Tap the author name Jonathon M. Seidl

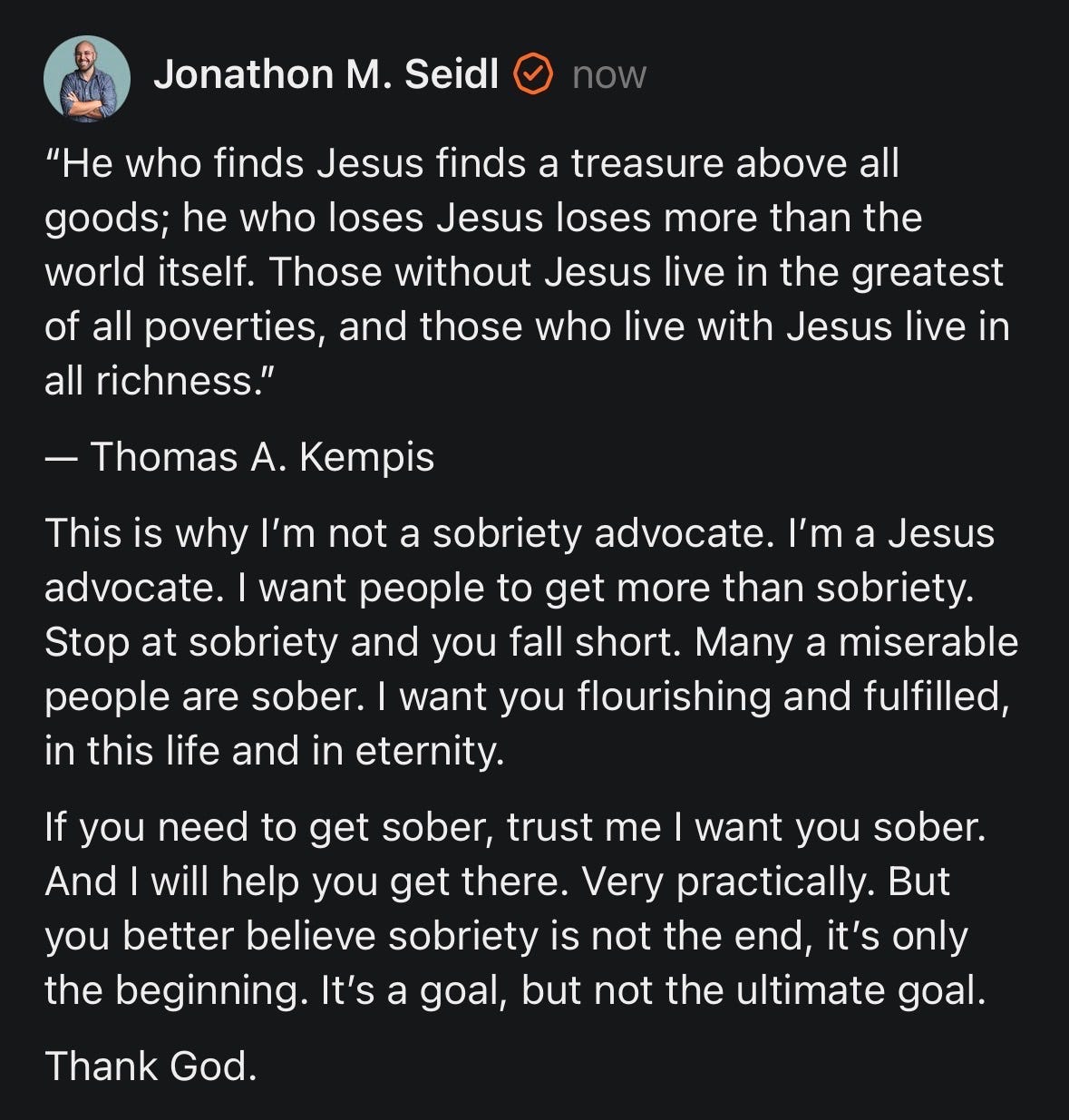click(x=326, y=75)
